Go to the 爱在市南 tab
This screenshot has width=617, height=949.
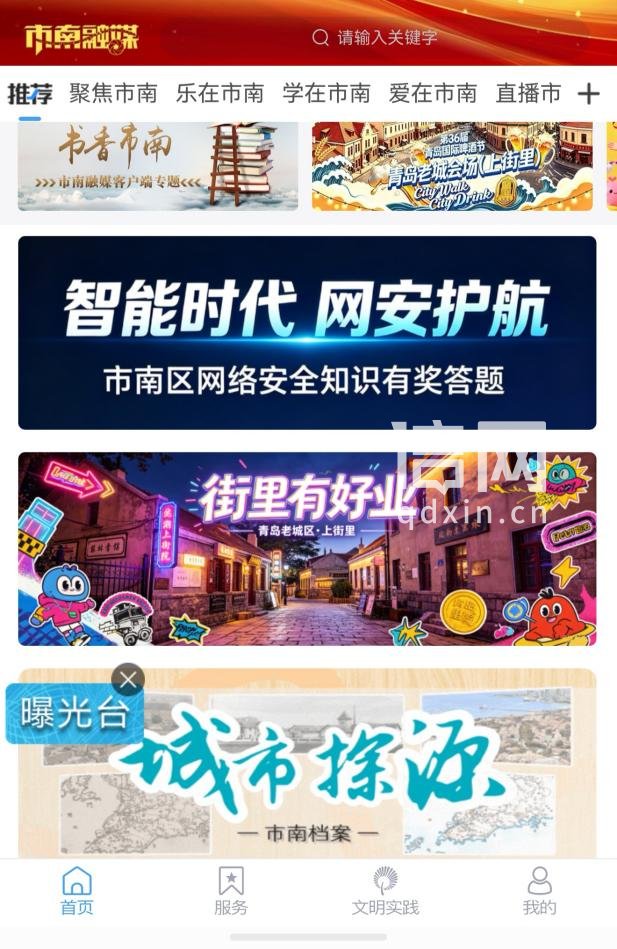(x=433, y=94)
